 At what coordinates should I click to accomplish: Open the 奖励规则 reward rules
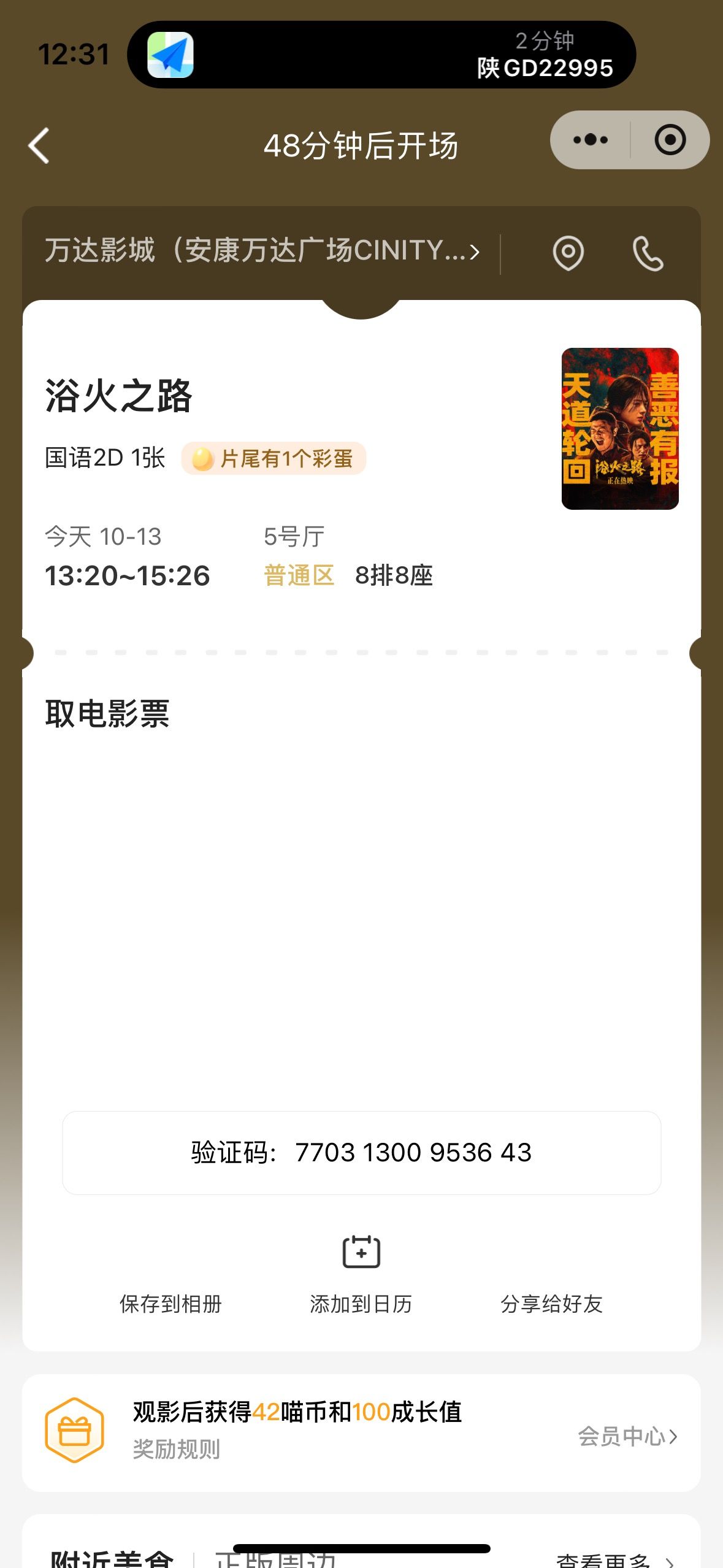point(177,1449)
